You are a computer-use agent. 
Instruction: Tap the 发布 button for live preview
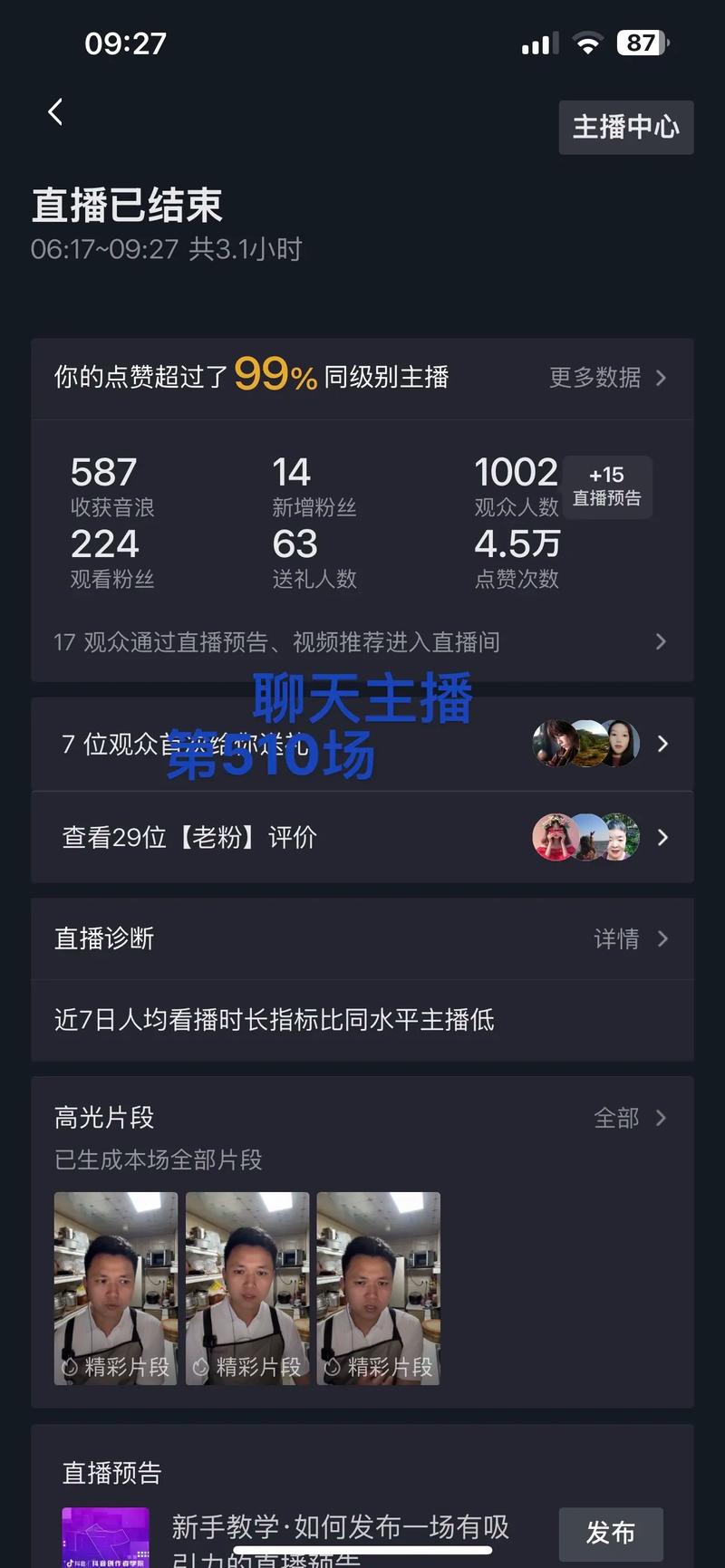click(x=611, y=1534)
